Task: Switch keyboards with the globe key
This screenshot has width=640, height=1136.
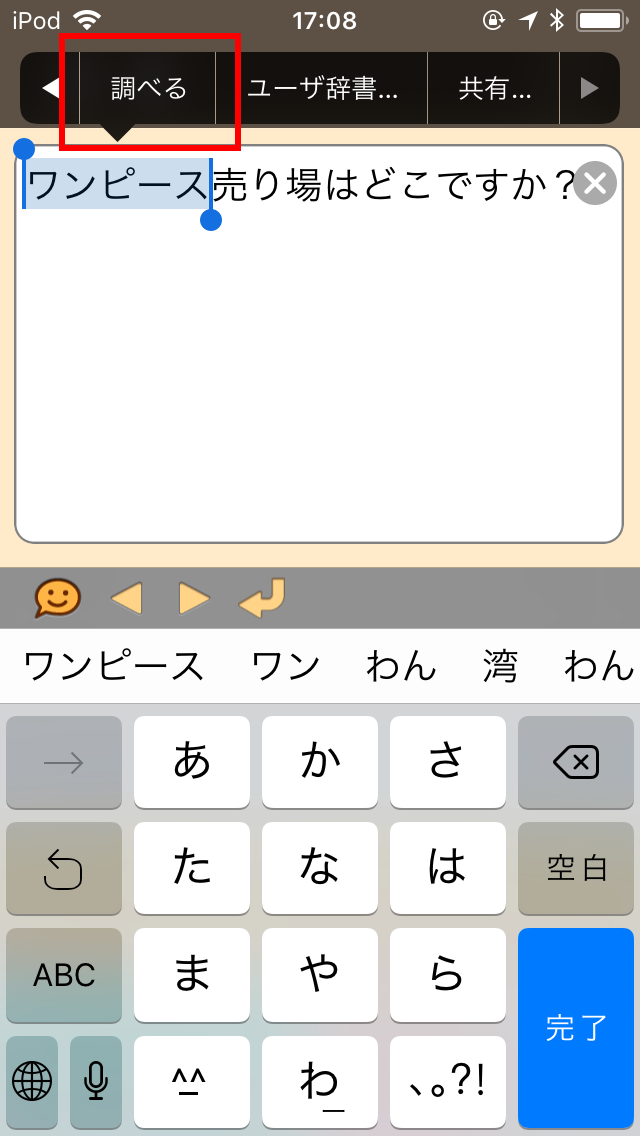Action: pyautogui.click(x=33, y=1081)
